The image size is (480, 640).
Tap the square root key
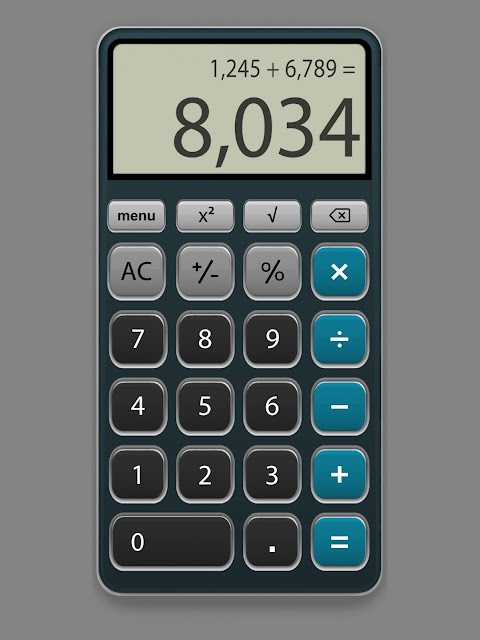click(x=272, y=216)
